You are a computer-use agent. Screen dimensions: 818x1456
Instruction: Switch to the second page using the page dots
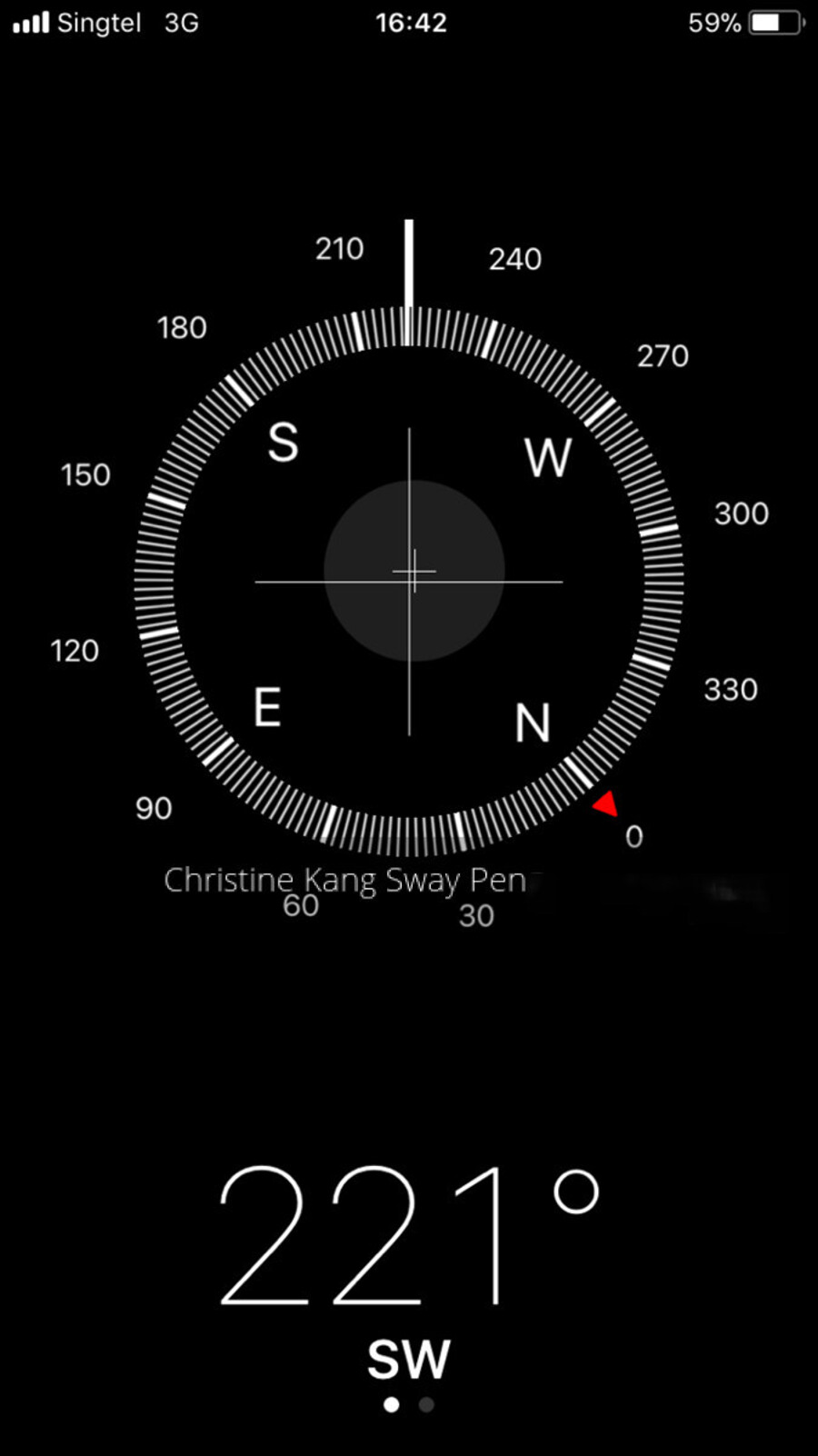426,1404
